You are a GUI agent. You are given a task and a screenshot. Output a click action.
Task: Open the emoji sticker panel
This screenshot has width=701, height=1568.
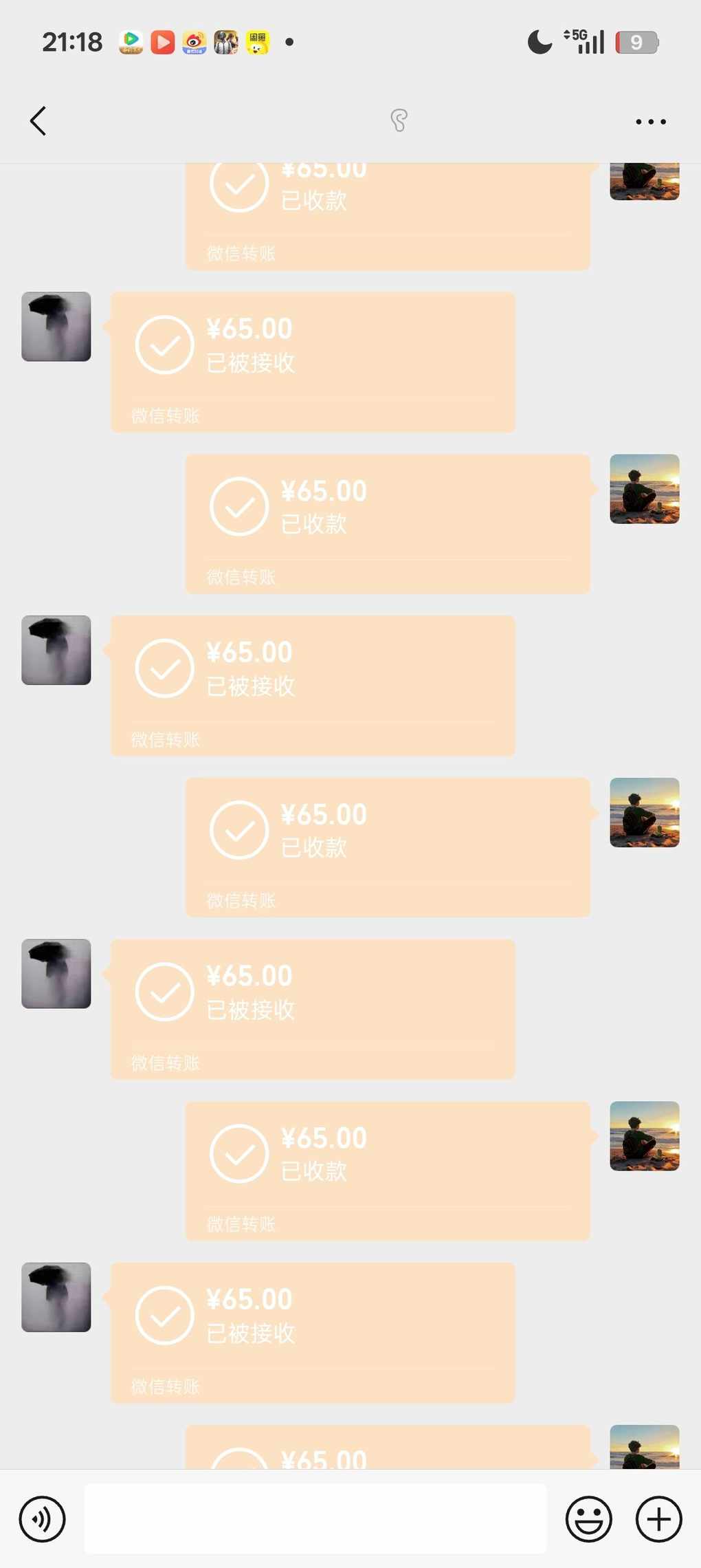click(588, 1518)
